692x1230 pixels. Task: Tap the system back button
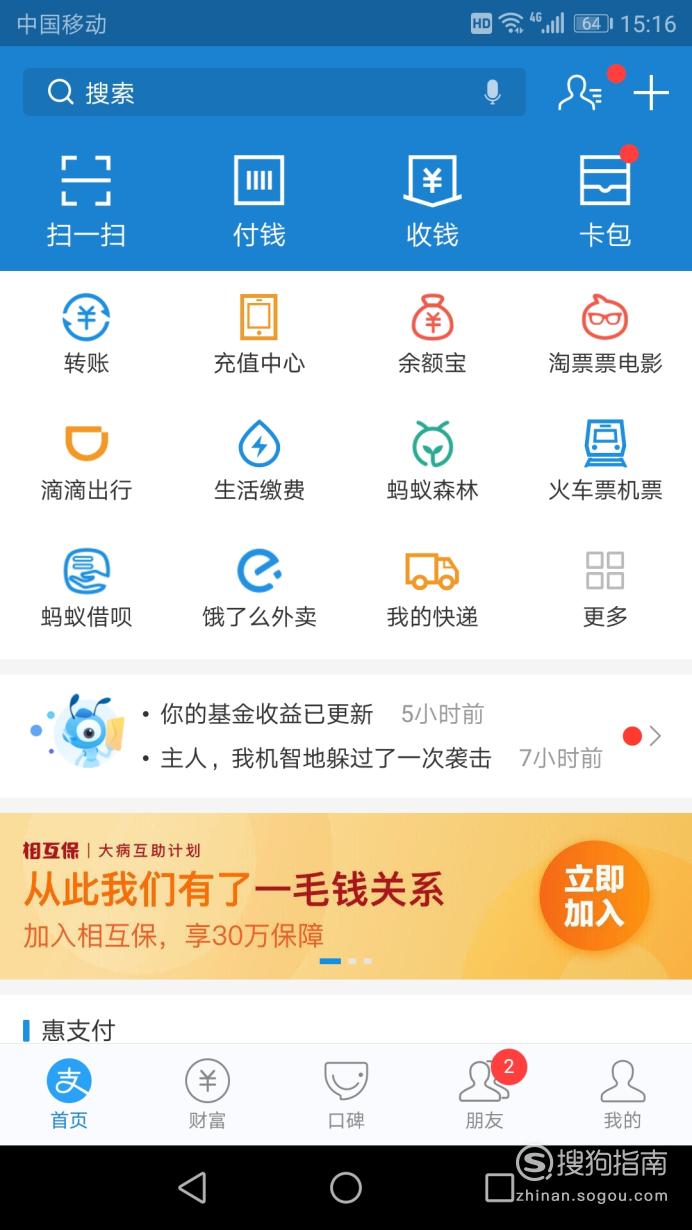pyautogui.click(x=192, y=1187)
